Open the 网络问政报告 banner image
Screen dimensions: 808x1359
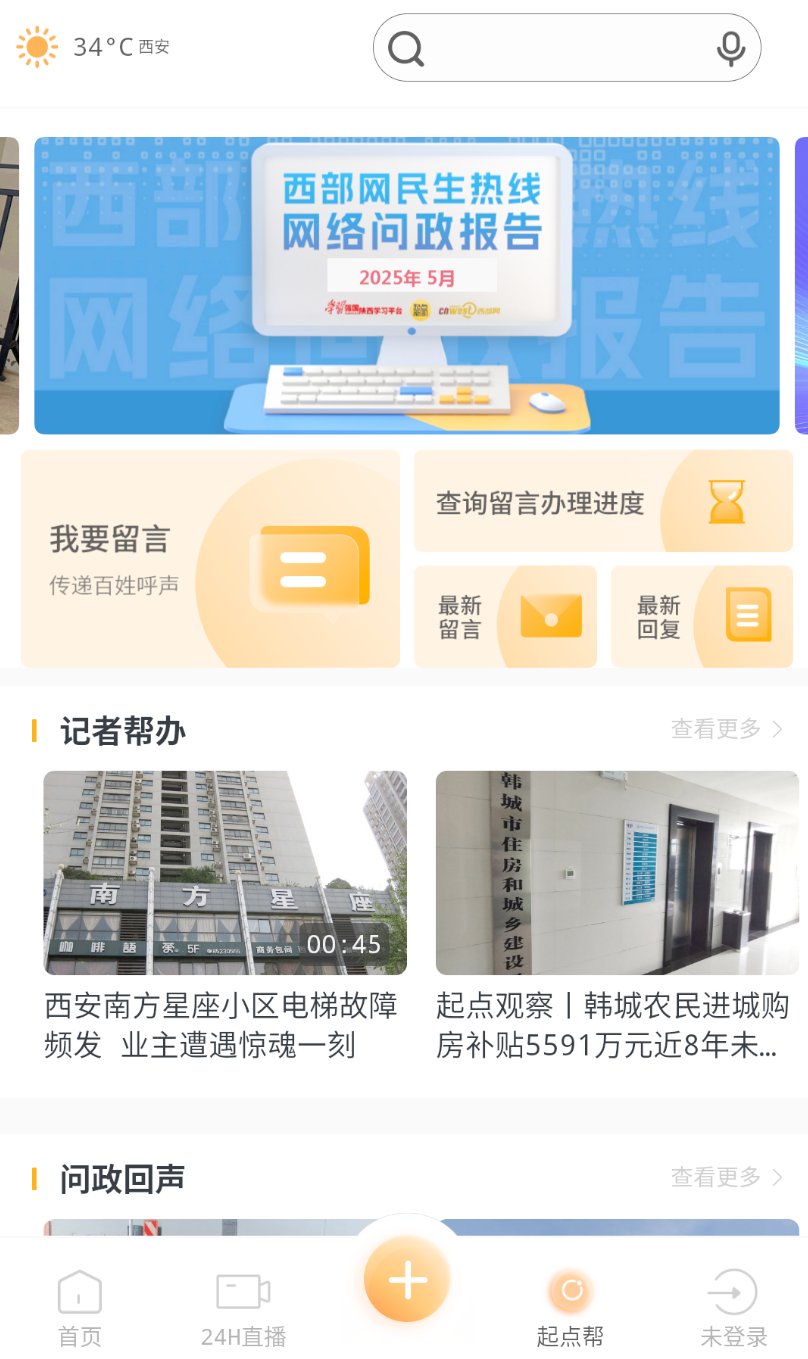point(405,285)
